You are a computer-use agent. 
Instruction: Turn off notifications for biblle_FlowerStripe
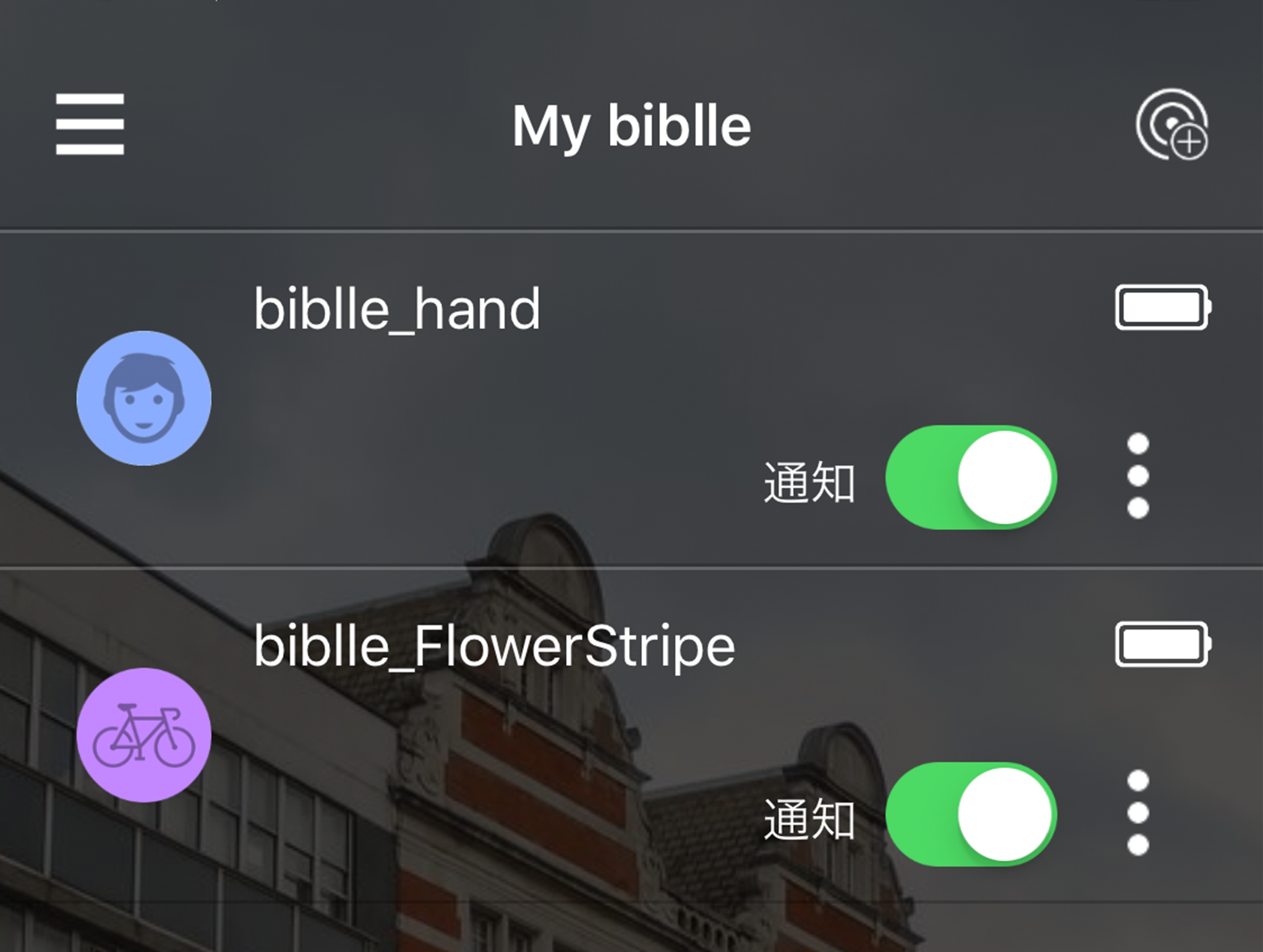click(x=971, y=814)
